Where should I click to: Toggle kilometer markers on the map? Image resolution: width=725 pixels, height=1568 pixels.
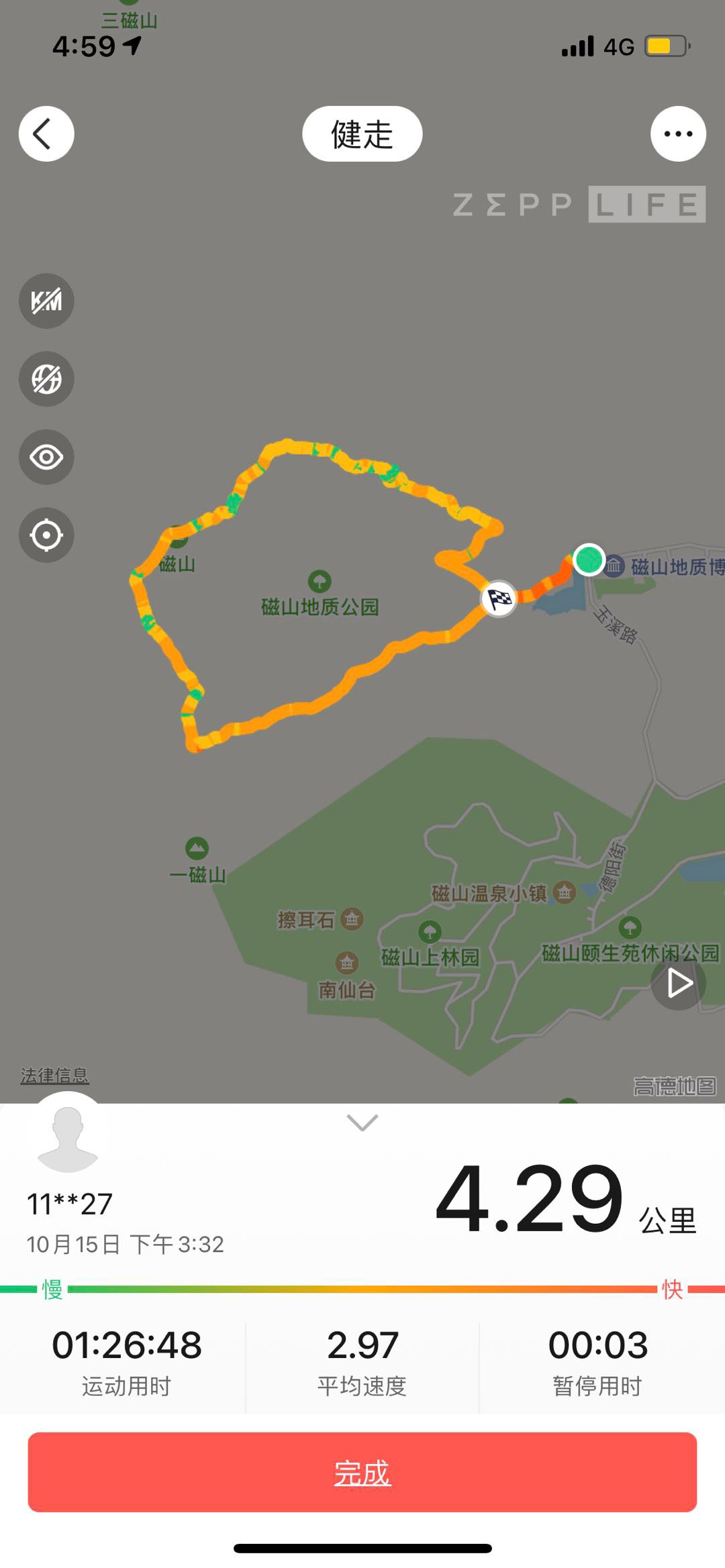pyautogui.click(x=46, y=301)
